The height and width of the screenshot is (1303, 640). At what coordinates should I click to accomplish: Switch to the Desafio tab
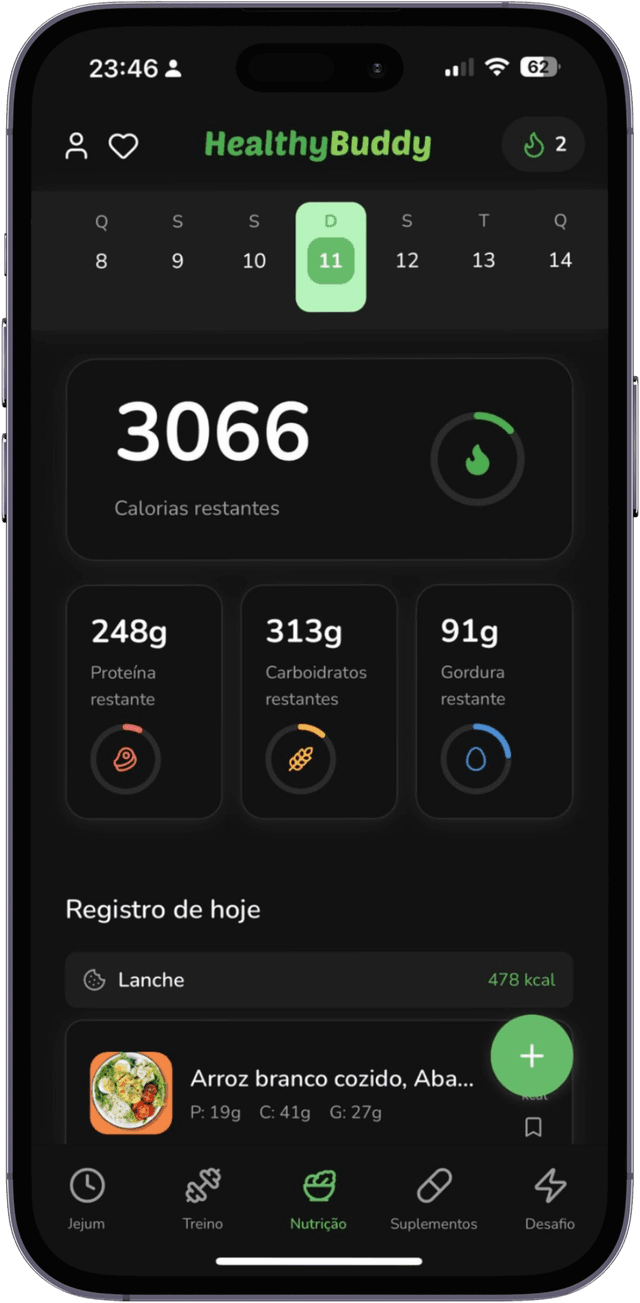(549, 1198)
